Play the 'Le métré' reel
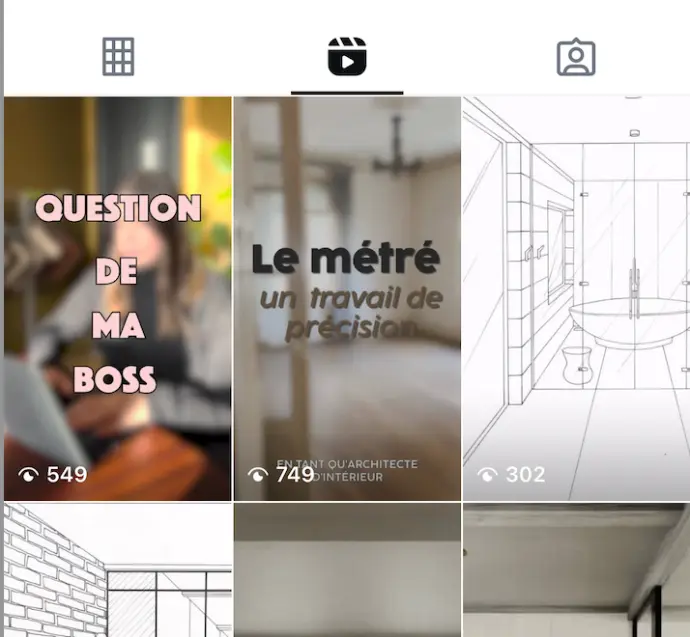This screenshot has height=637, width=690. [x=347, y=298]
